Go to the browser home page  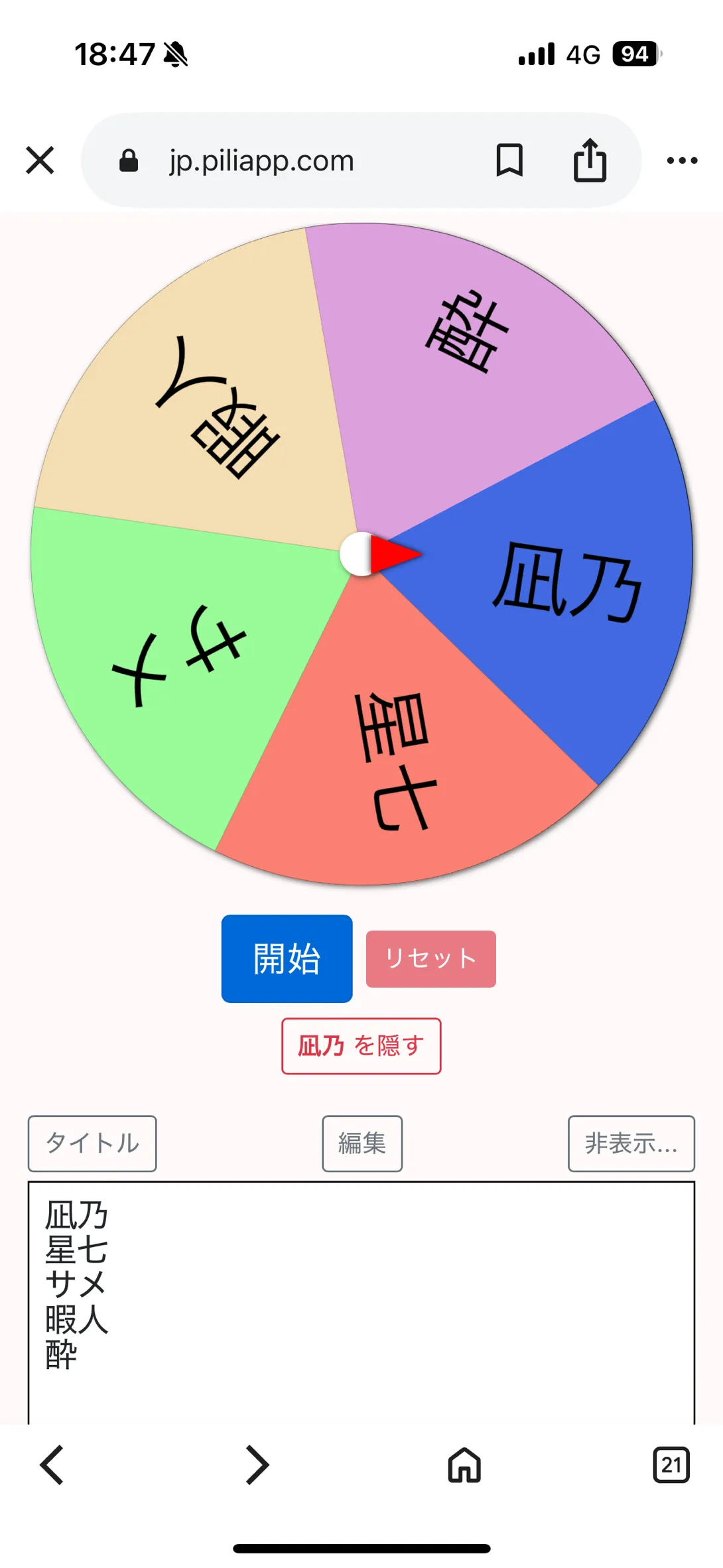[x=464, y=1465]
